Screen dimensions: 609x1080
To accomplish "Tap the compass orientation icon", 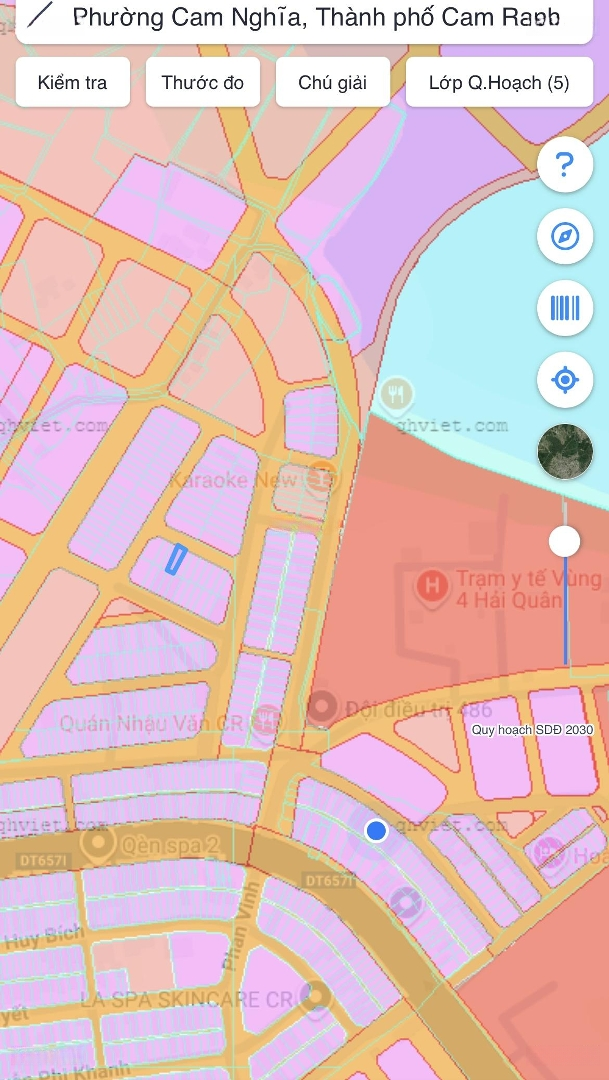I will coord(565,237).
